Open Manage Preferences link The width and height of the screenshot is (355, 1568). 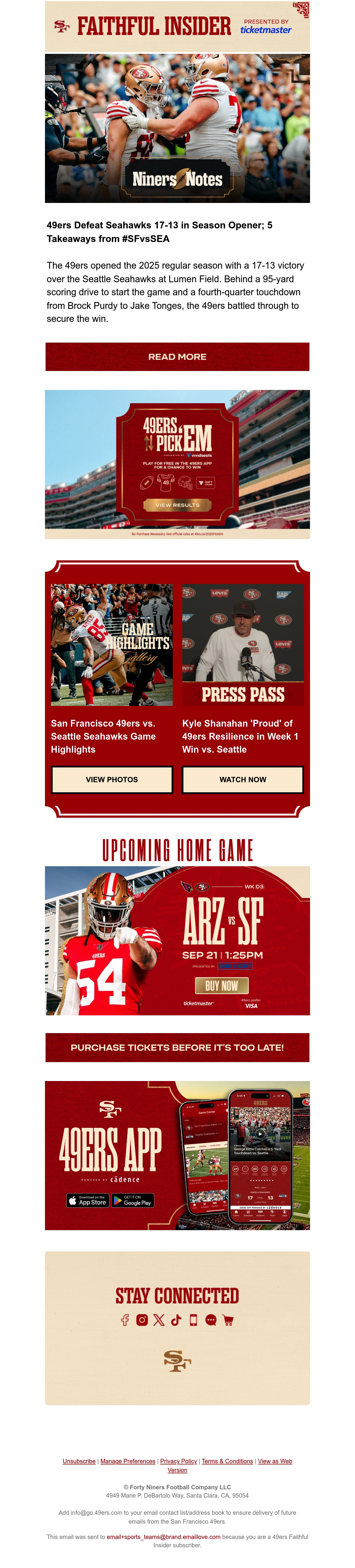click(128, 1461)
